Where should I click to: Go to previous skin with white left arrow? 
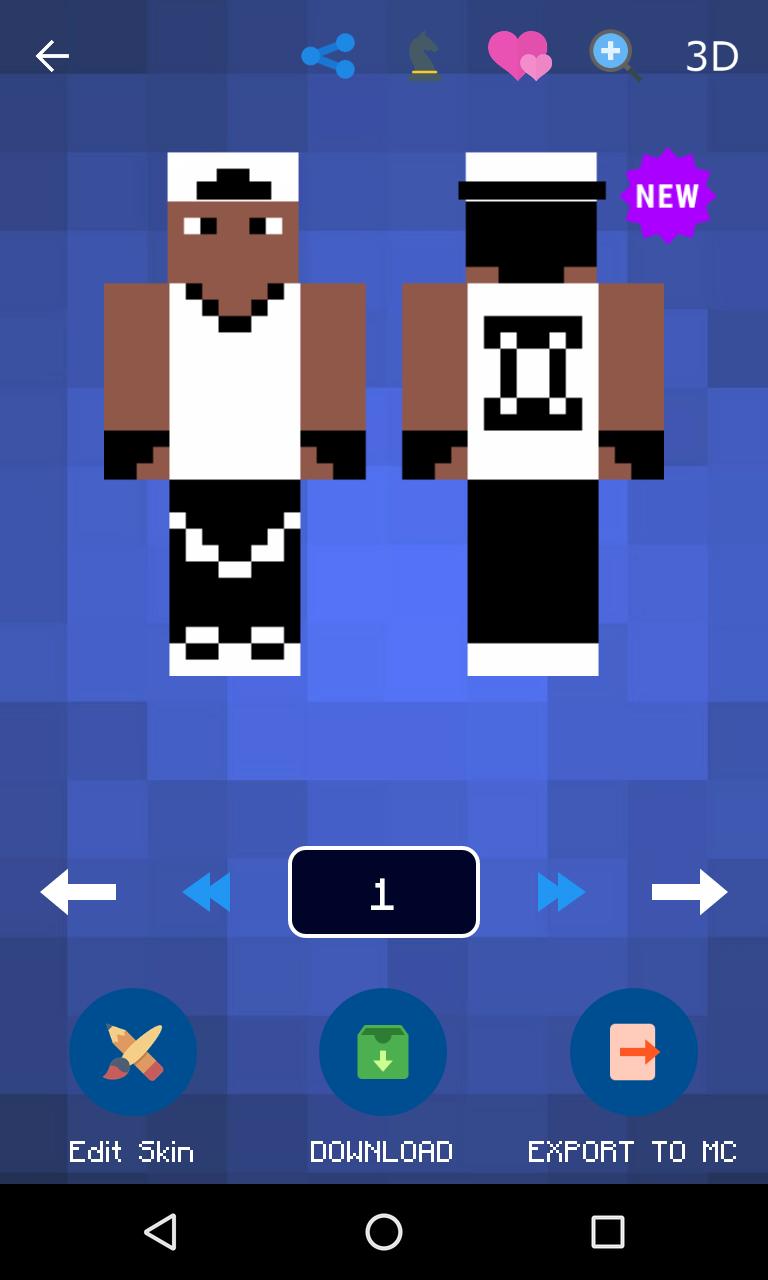click(78, 892)
